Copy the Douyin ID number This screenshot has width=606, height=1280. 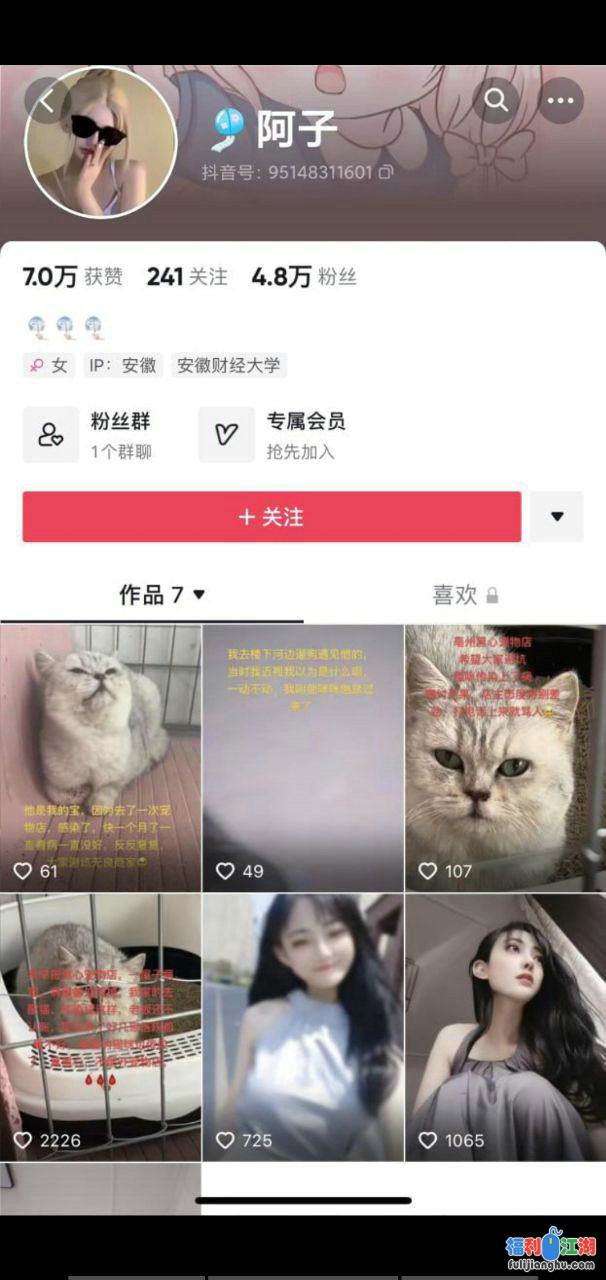(386, 172)
